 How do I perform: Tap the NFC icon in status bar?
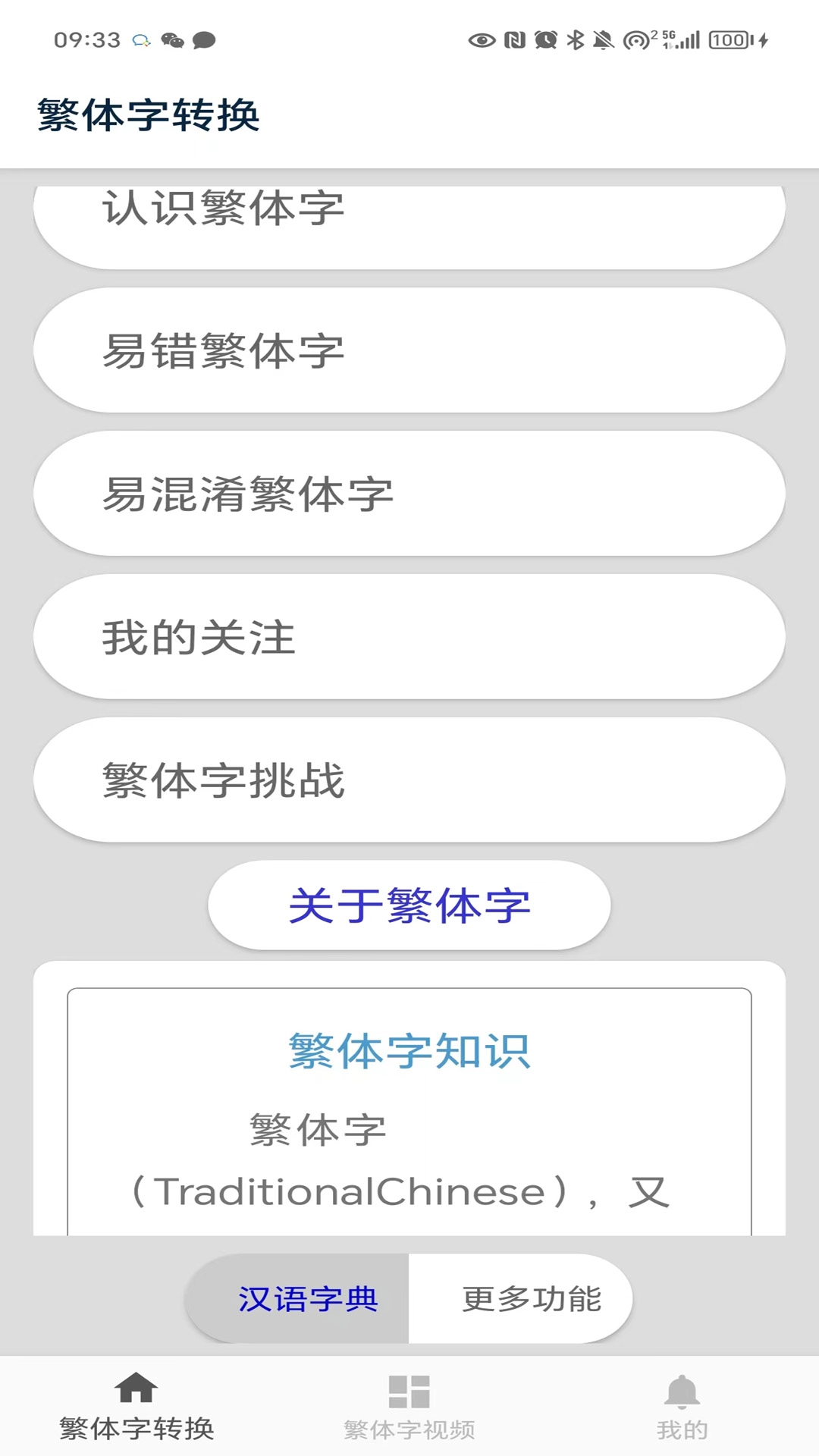514,39
